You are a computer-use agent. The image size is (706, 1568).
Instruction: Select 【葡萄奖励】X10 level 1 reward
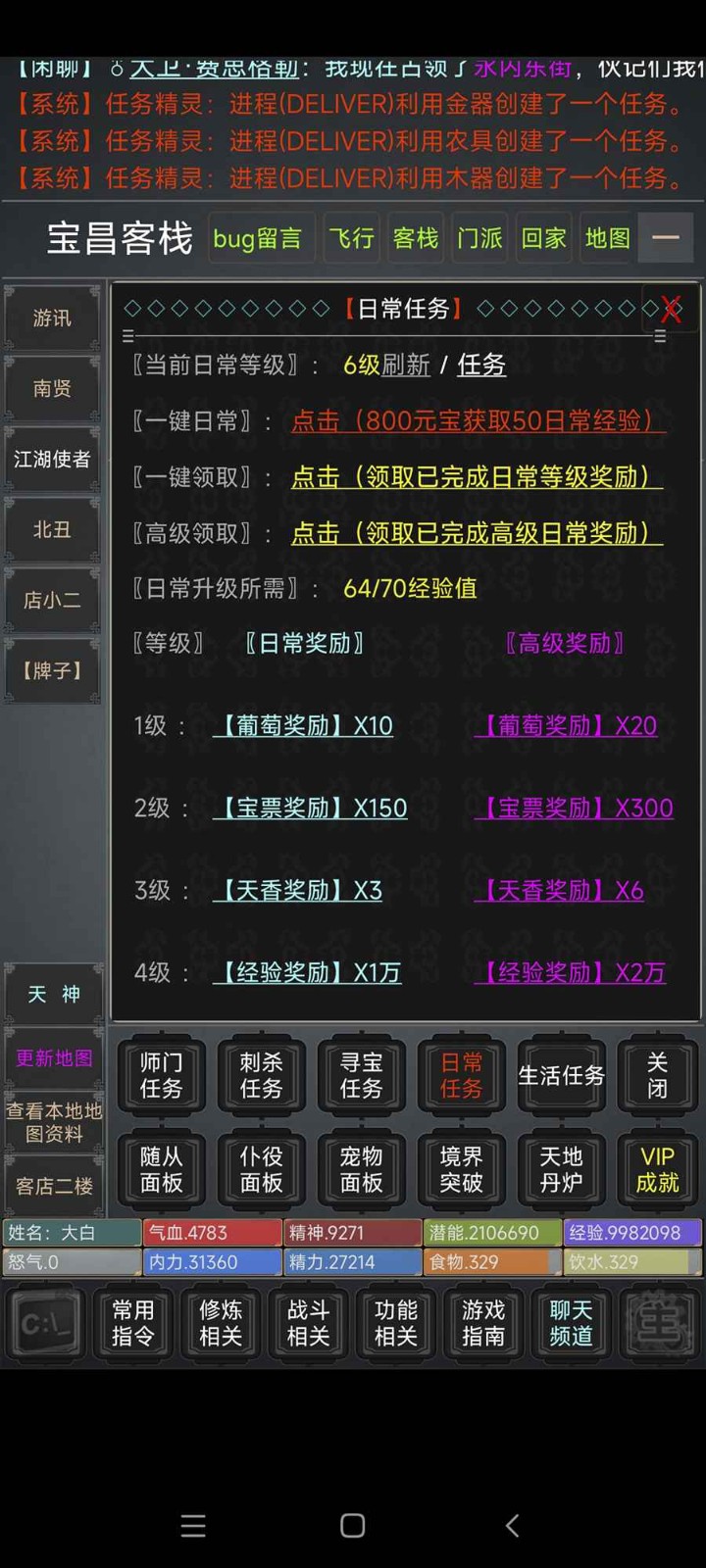point(304,726)
